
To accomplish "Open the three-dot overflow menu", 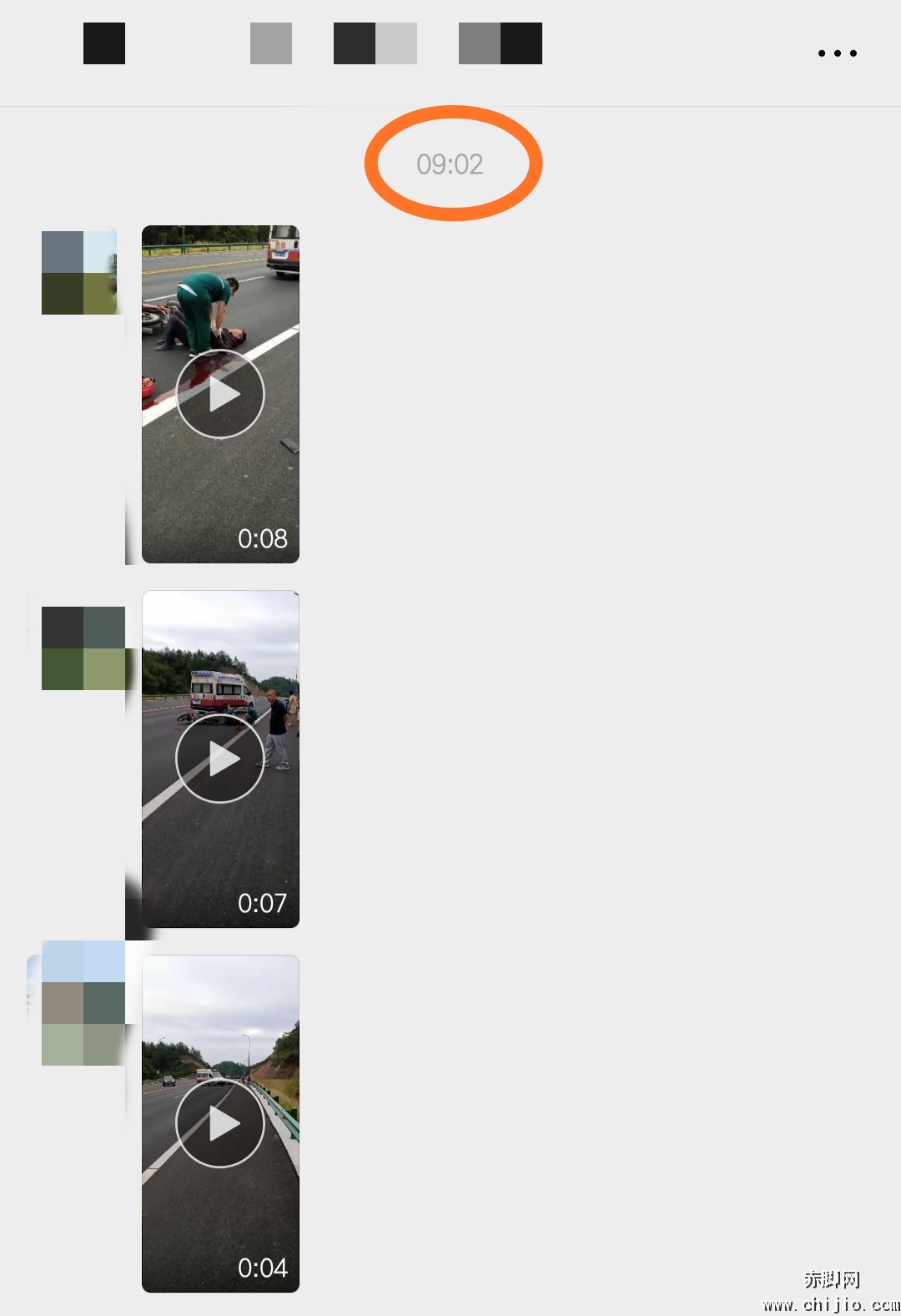I will pos(837,53).
